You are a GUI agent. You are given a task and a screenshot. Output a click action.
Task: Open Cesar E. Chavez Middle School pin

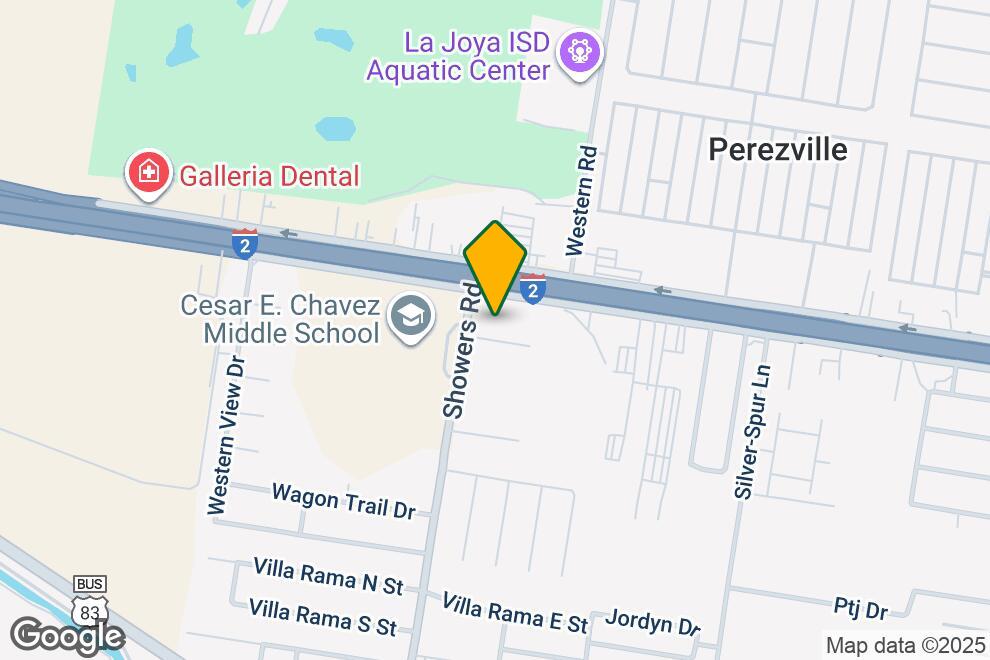(x=409, y=317)
